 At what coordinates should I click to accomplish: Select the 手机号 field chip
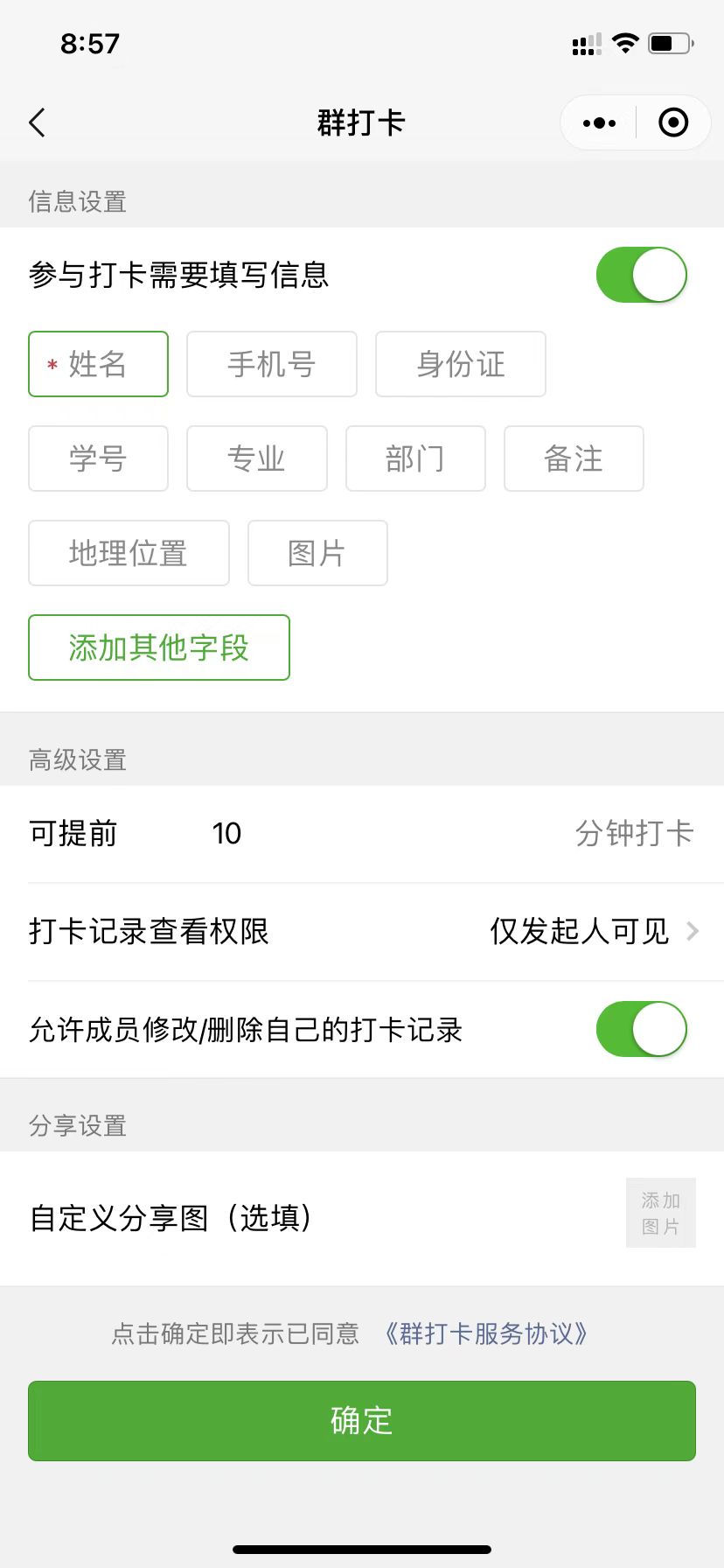tap(272, 364)
